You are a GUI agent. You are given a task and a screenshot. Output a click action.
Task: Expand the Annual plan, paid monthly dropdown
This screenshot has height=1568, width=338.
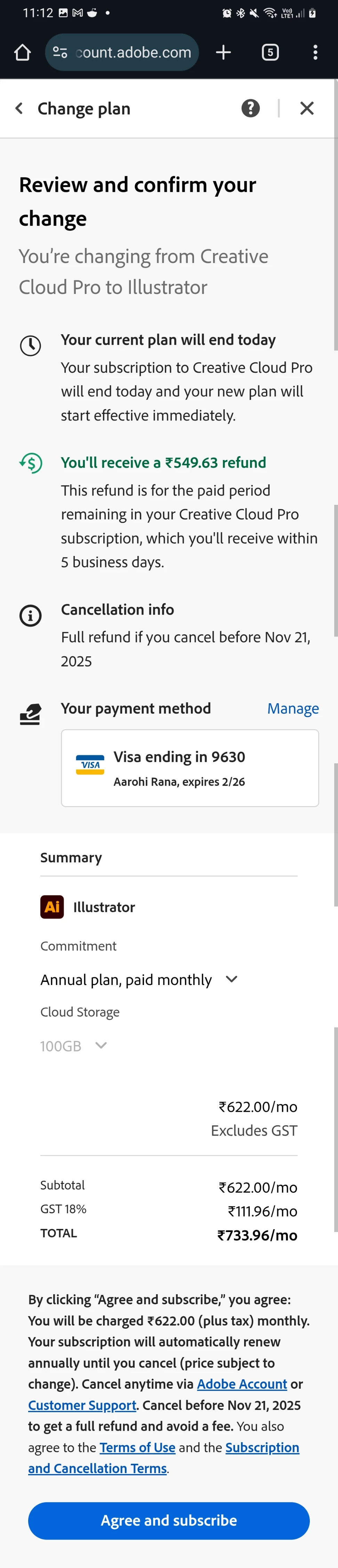pos(139,979)
